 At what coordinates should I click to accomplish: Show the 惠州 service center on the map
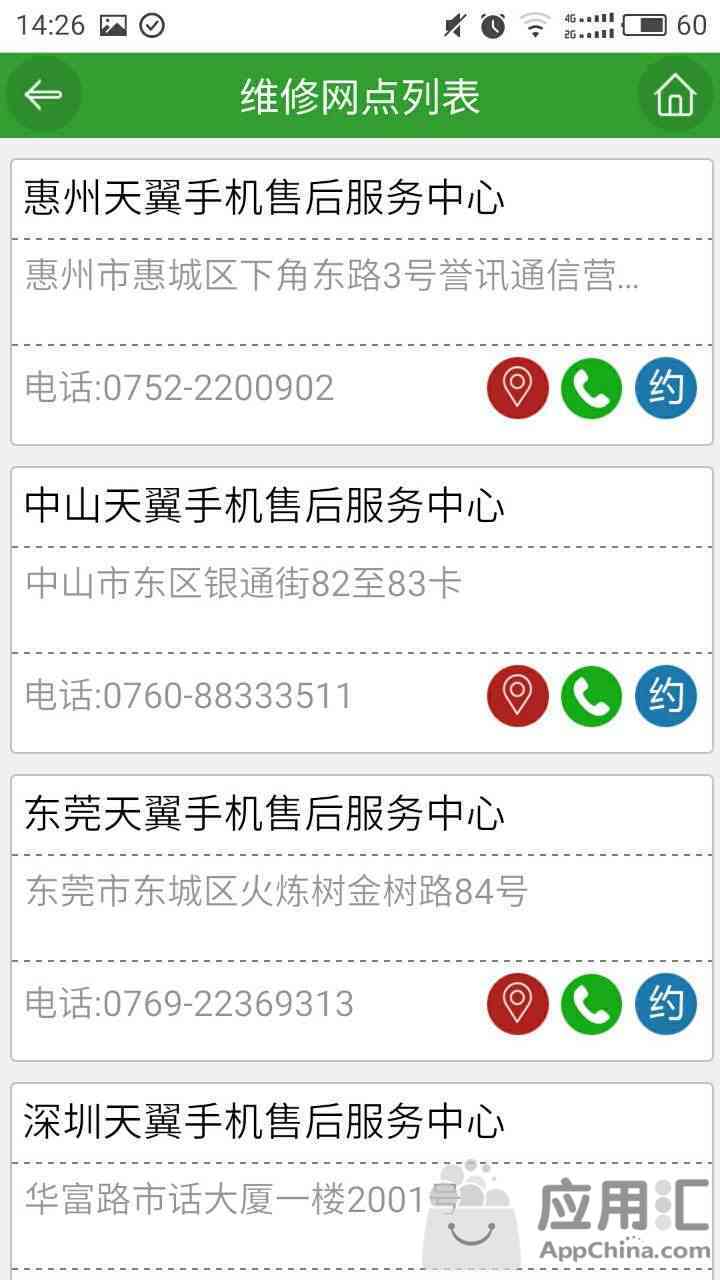[518, 388]
